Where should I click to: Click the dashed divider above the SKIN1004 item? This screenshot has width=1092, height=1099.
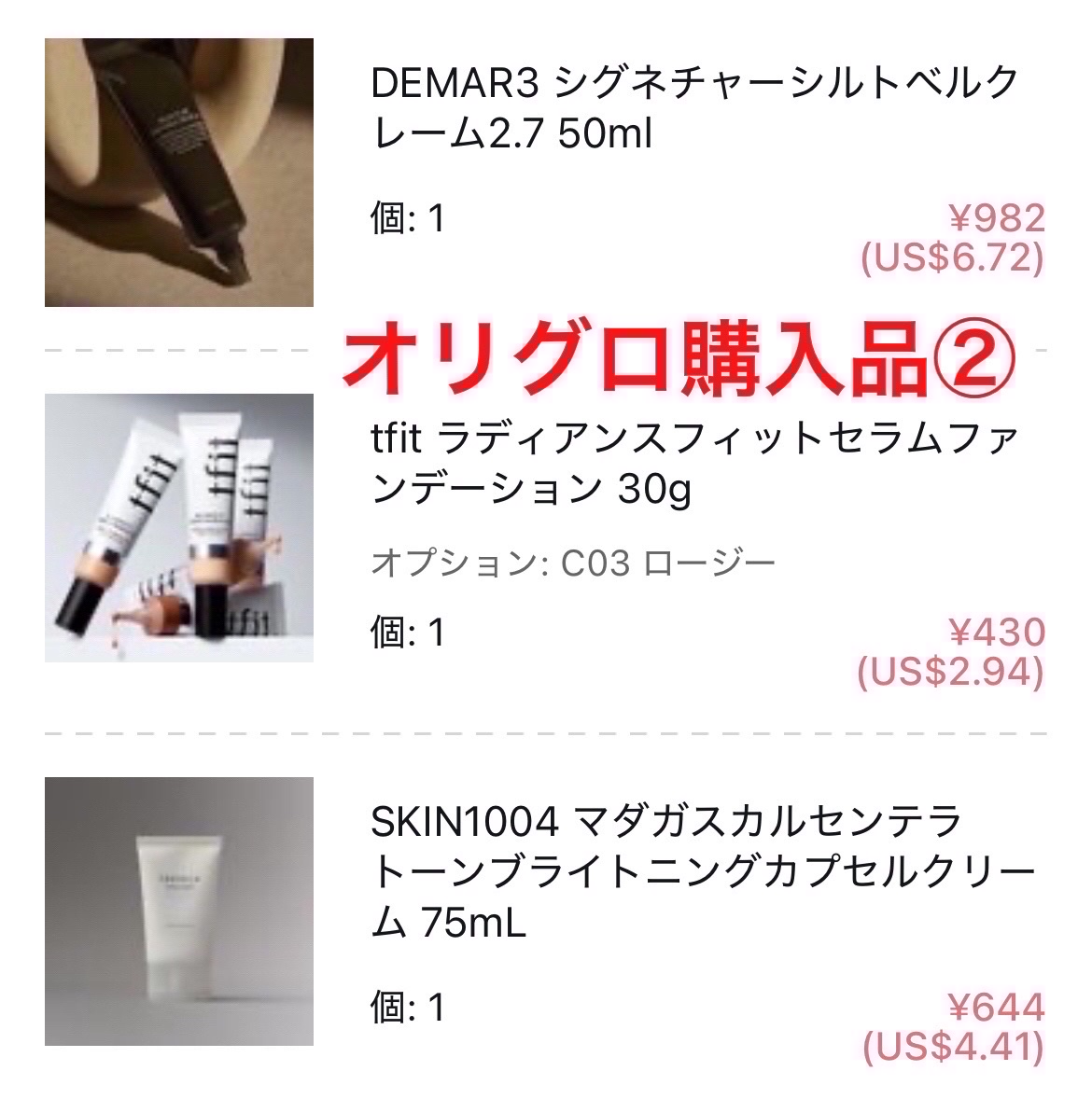[x=546, y=733]
